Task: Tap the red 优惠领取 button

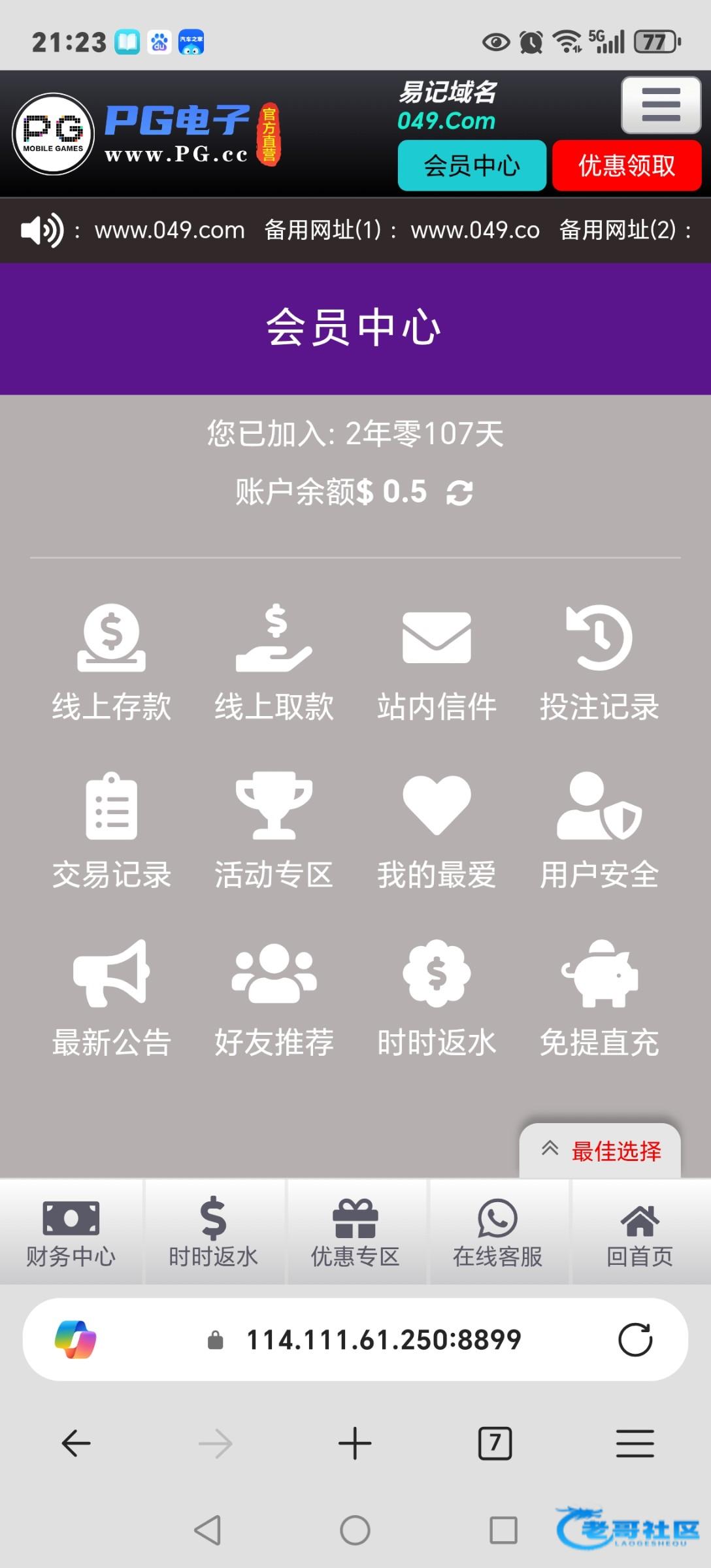Action: tap(627, 165)
